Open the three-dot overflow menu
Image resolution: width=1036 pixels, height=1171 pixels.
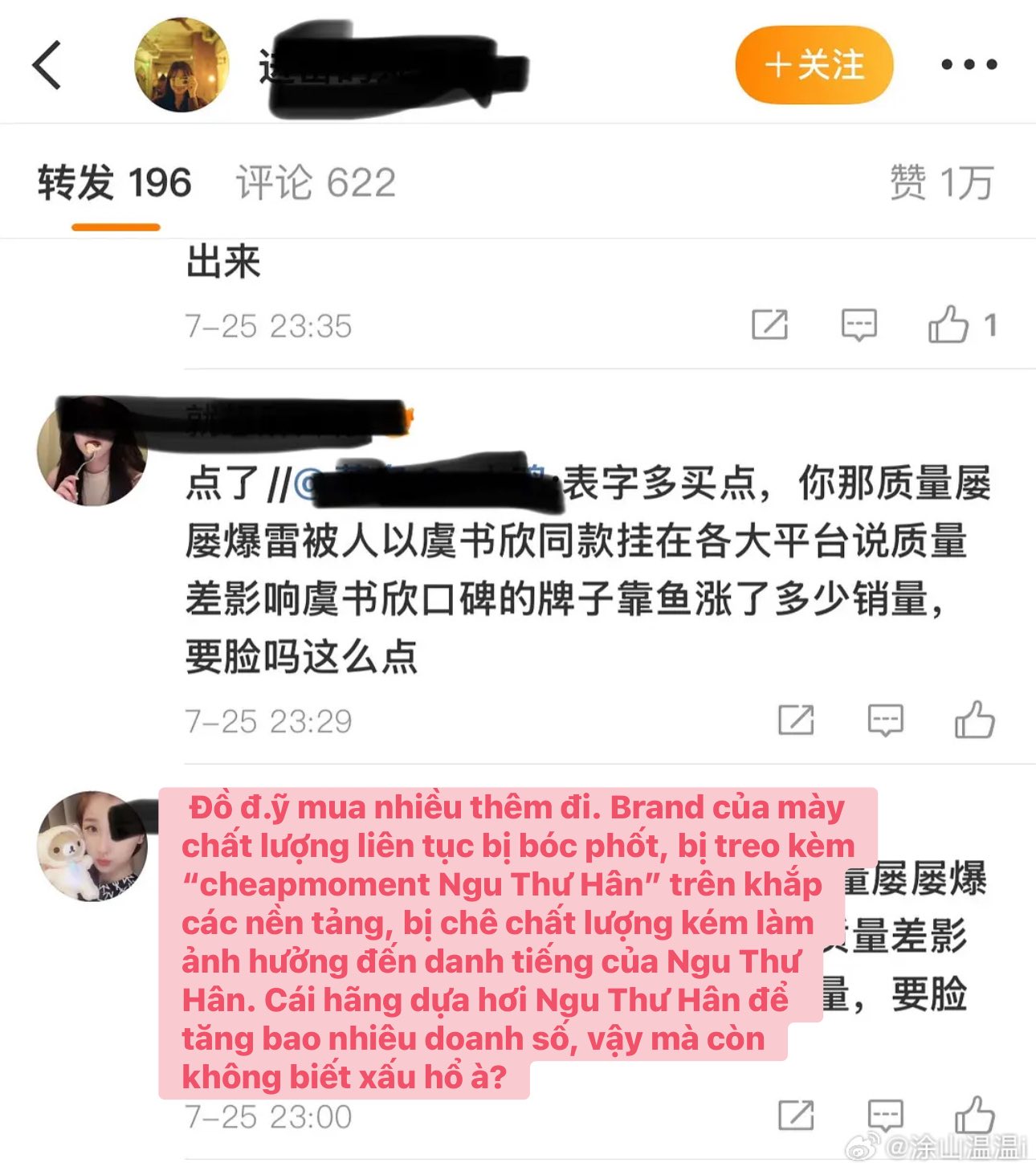coord(969,65)
